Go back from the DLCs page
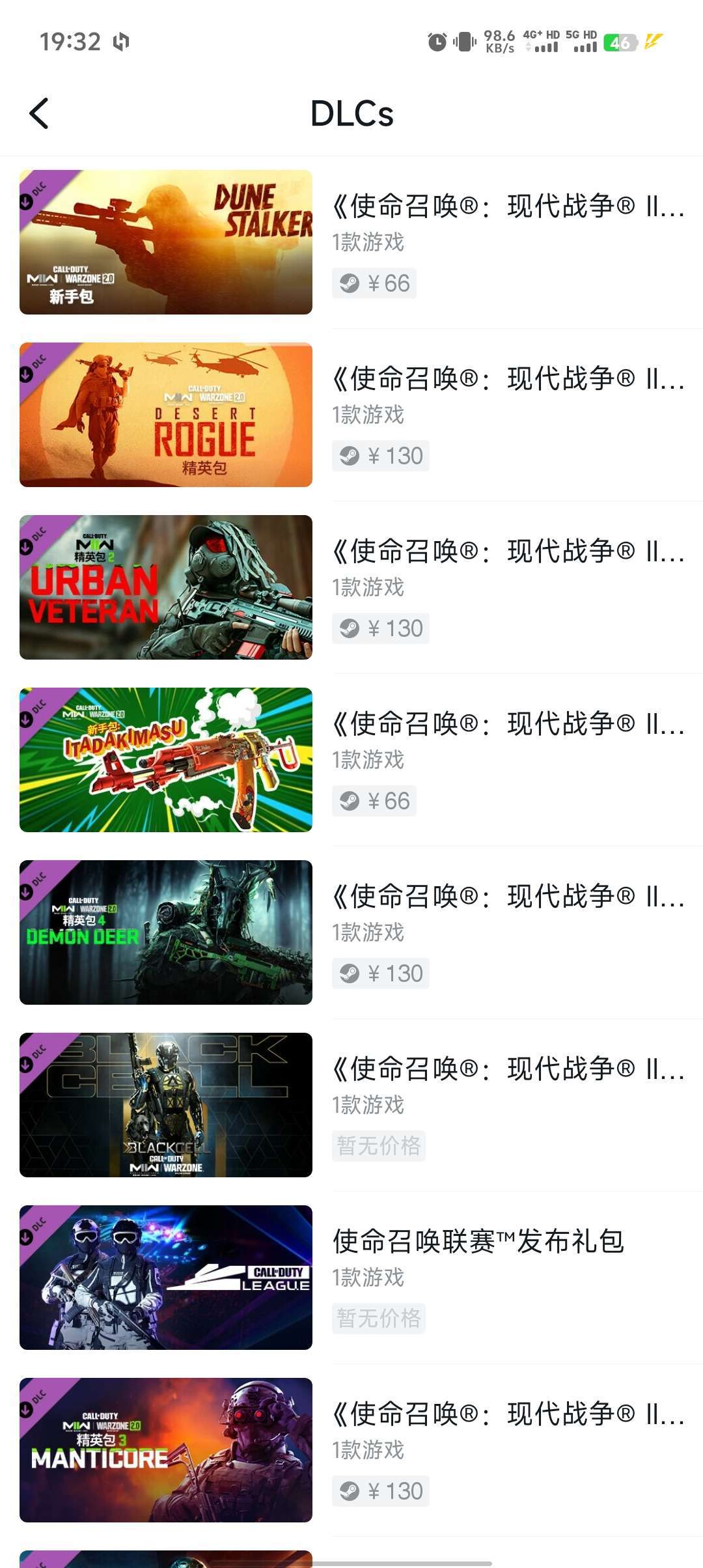Screen dimensions: 703x1568 (x=39, y=113)
